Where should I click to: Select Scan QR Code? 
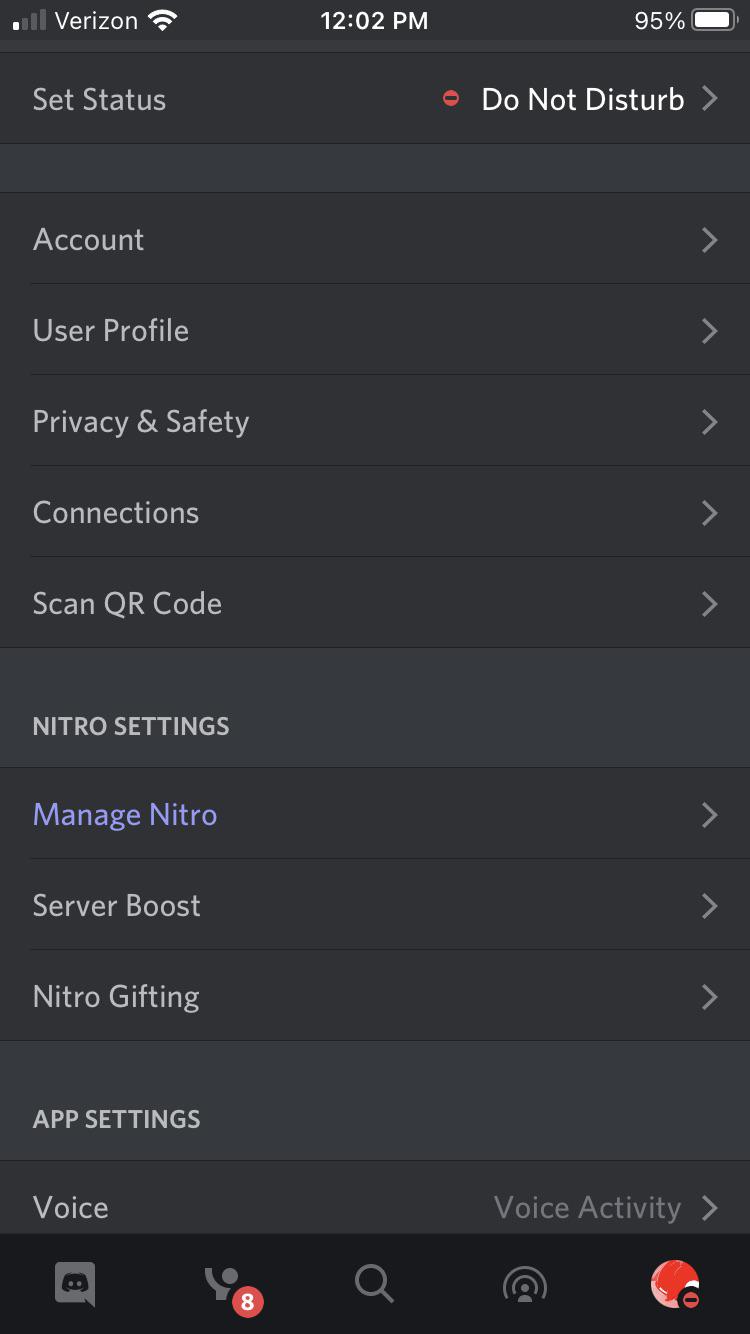point(375,604)
